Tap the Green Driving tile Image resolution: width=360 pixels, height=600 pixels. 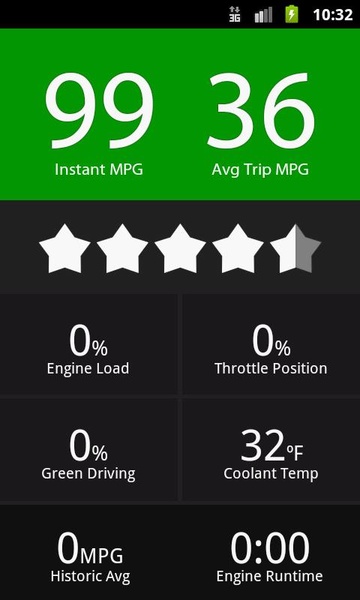pos(88,450)
